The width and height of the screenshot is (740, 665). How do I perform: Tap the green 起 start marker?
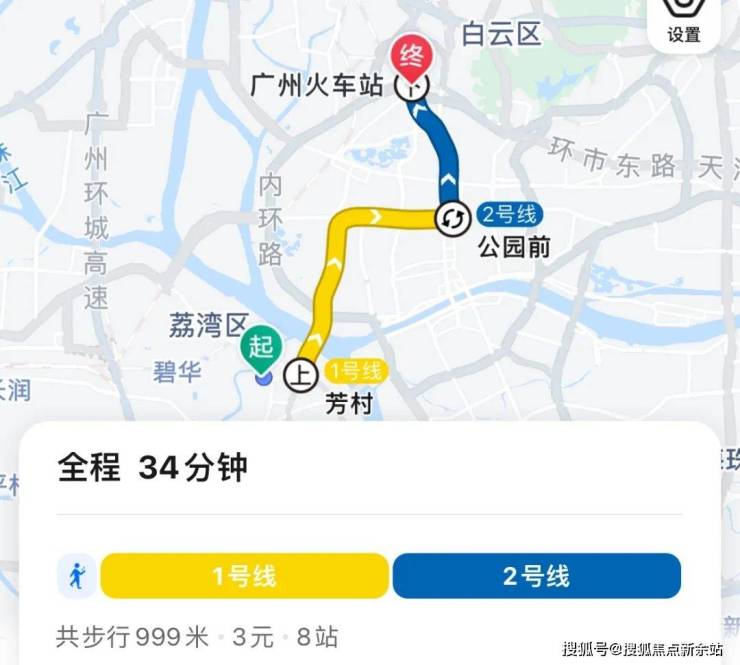click(x=260, y=348)
